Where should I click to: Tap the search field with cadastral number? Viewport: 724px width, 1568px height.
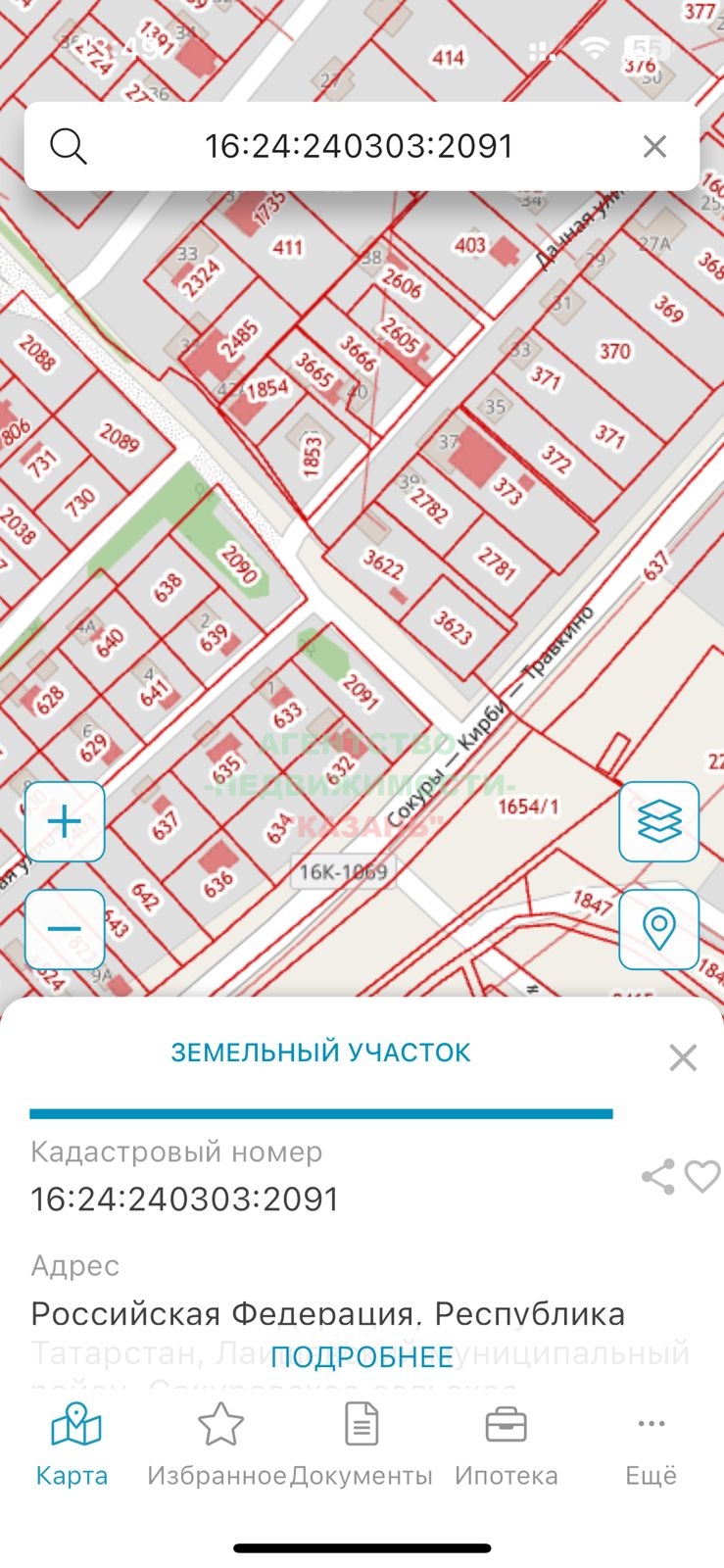click(x=360, y=146)
